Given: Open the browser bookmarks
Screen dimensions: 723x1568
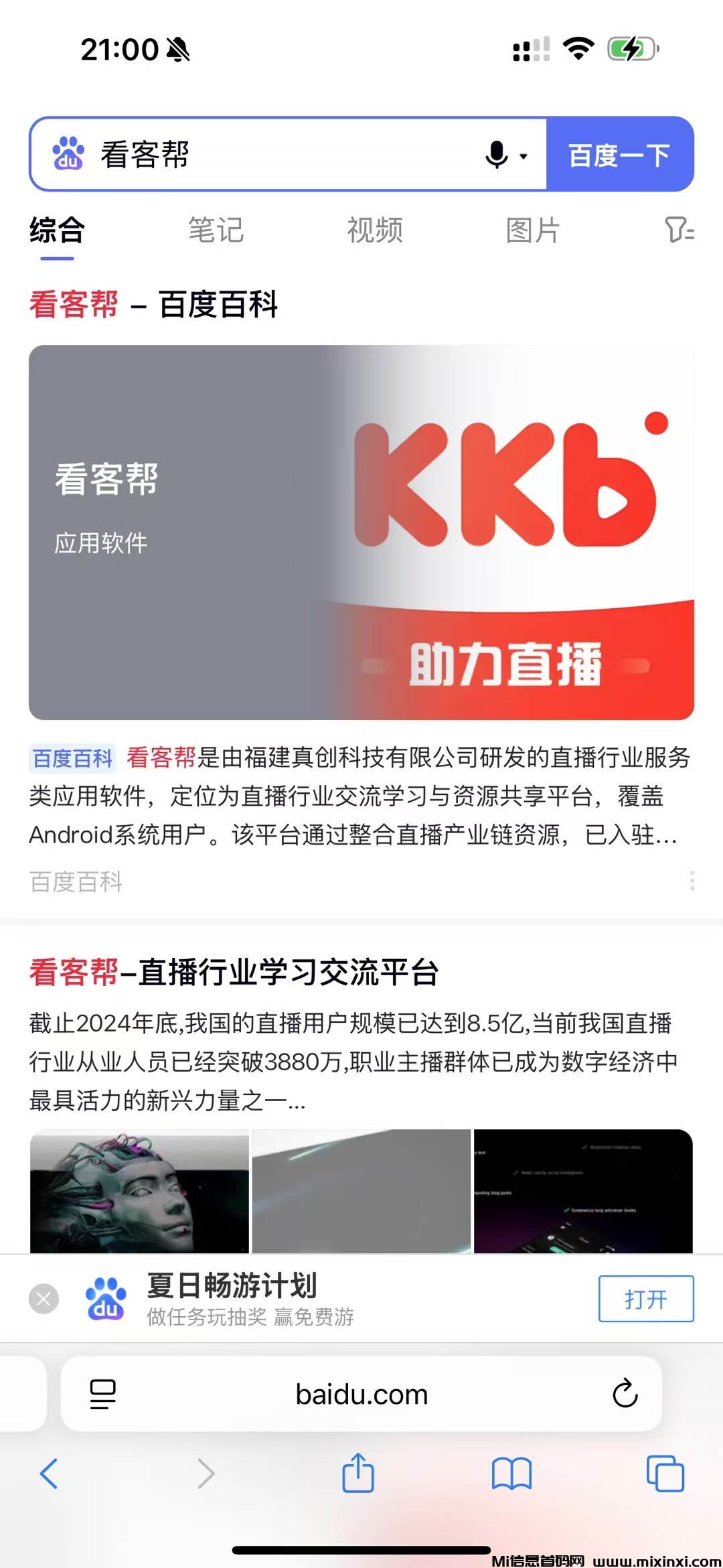Looking at the screenshot, I should (511, 1473).
